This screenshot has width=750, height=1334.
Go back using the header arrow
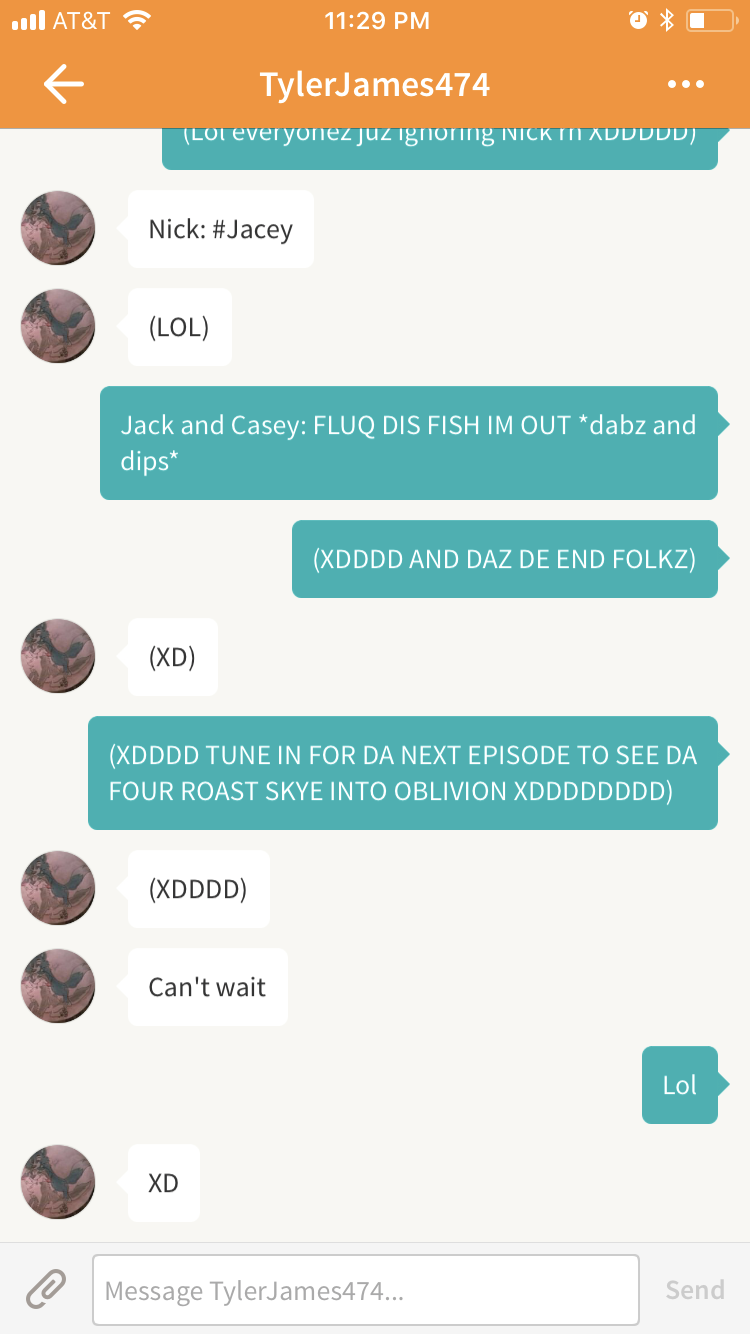pyautogui.click(x=63, y=85)
